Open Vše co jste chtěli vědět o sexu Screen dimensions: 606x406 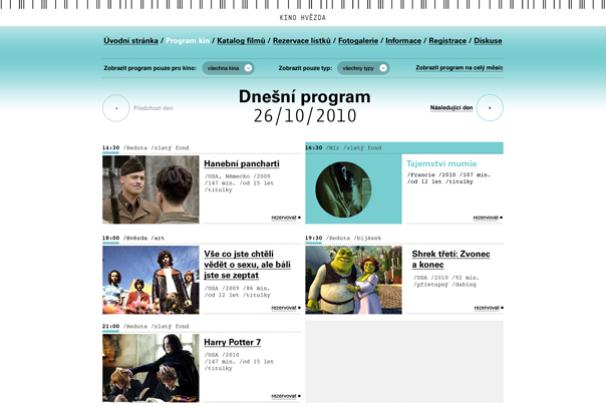244,265
